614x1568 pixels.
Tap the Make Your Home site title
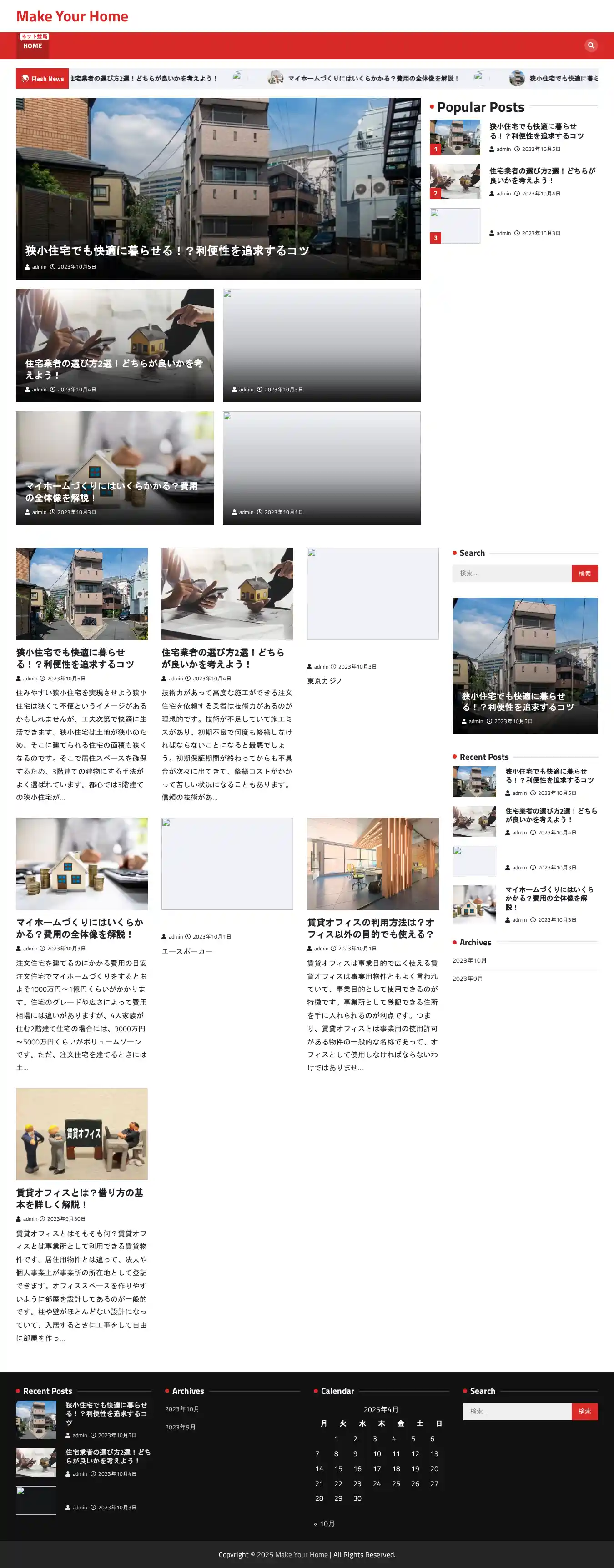[x=72, y=16]
